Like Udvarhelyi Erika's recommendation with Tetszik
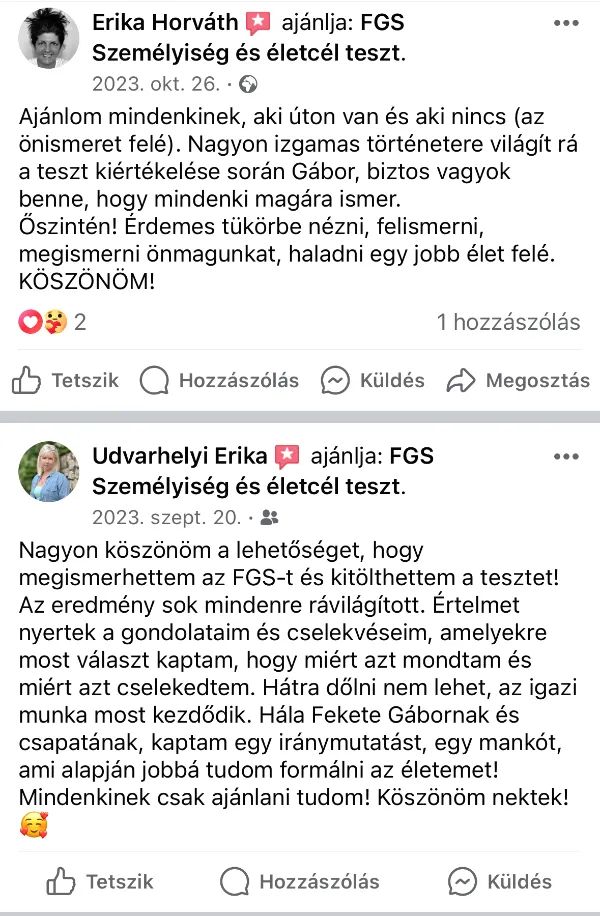Screen dimensions: 600x916 click(100, 881)
